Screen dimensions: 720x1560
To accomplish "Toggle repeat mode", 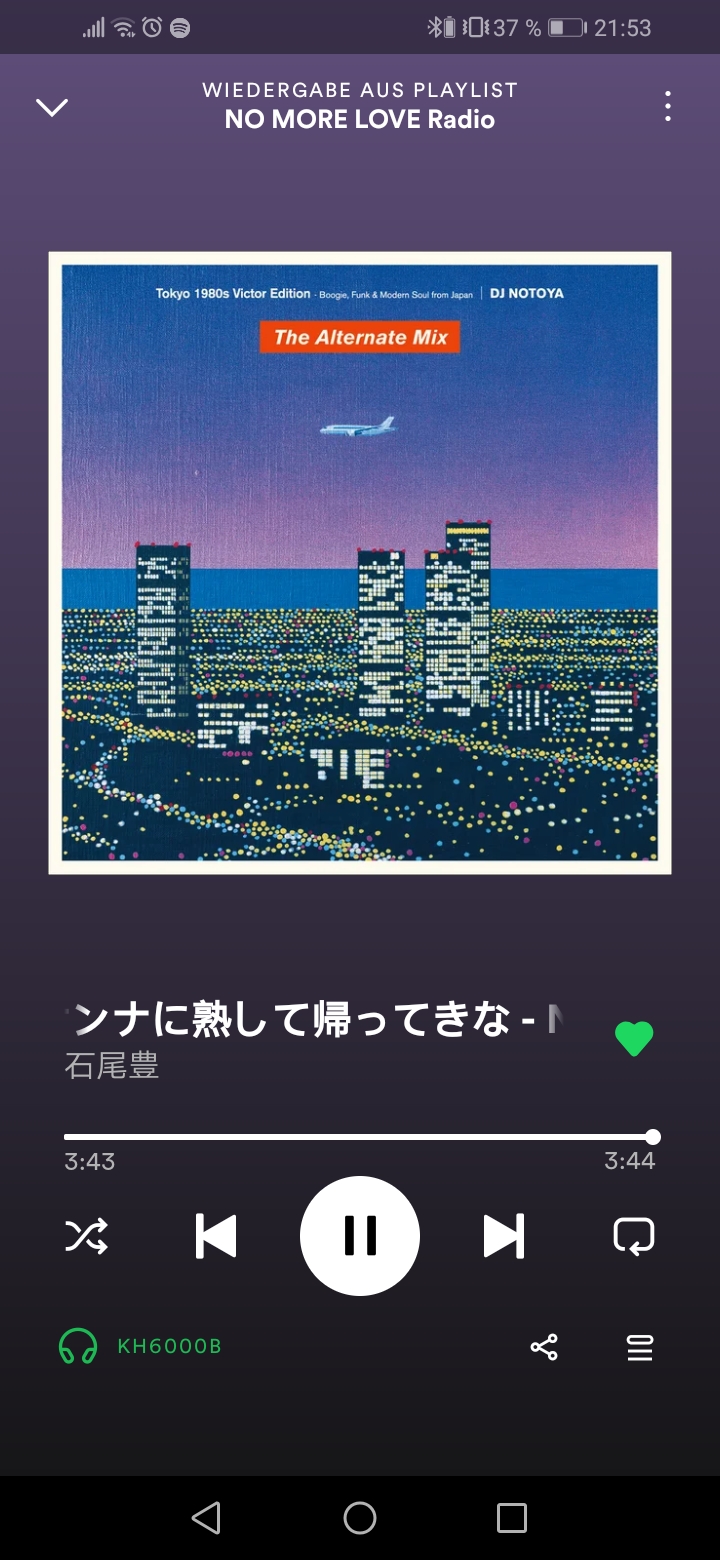I will 633,1236.
